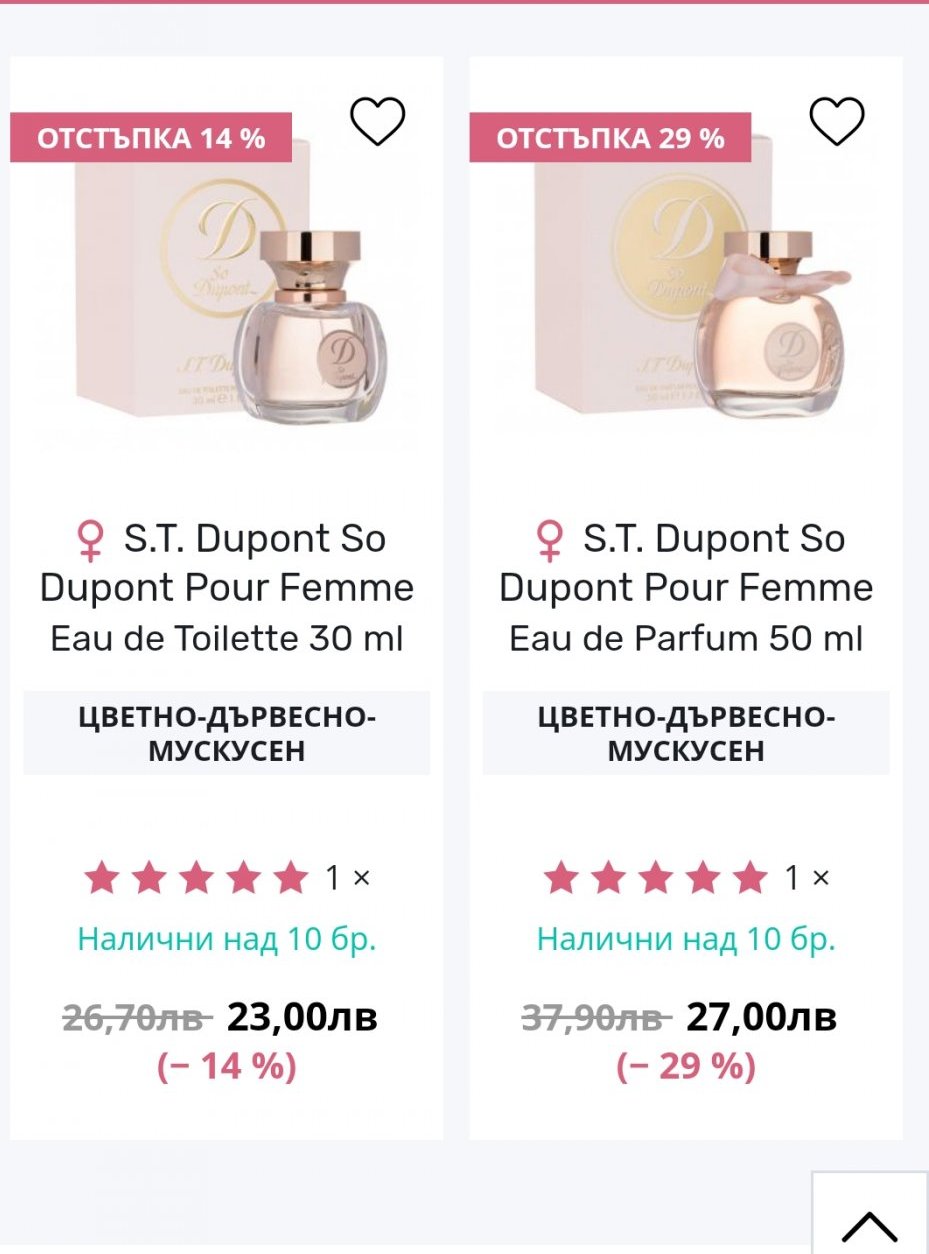Open the Eau de Parfum 50 ml product
The height and width of the screenshot is (1254, 929).
coord(686,586)
